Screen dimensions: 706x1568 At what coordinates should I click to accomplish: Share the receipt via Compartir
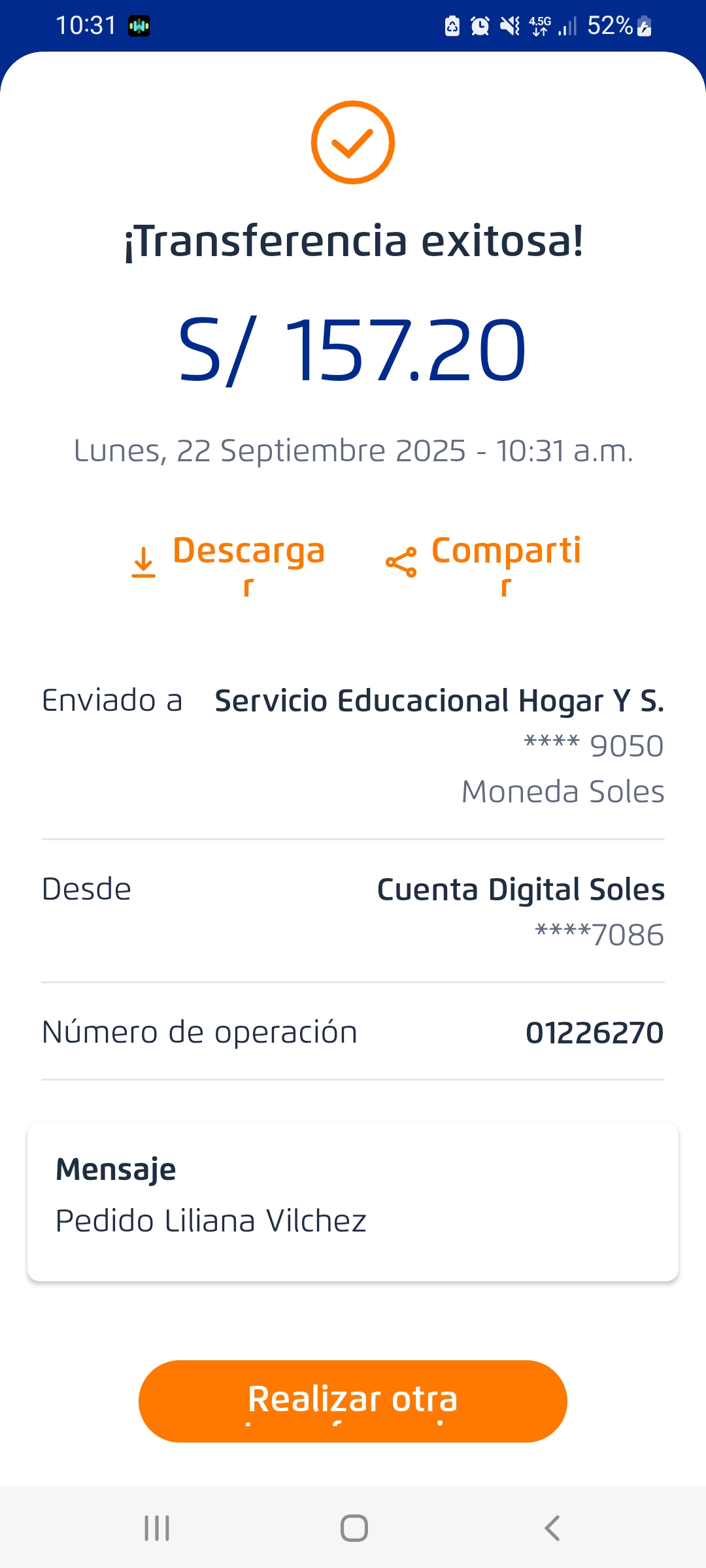(x=484, y=563)
